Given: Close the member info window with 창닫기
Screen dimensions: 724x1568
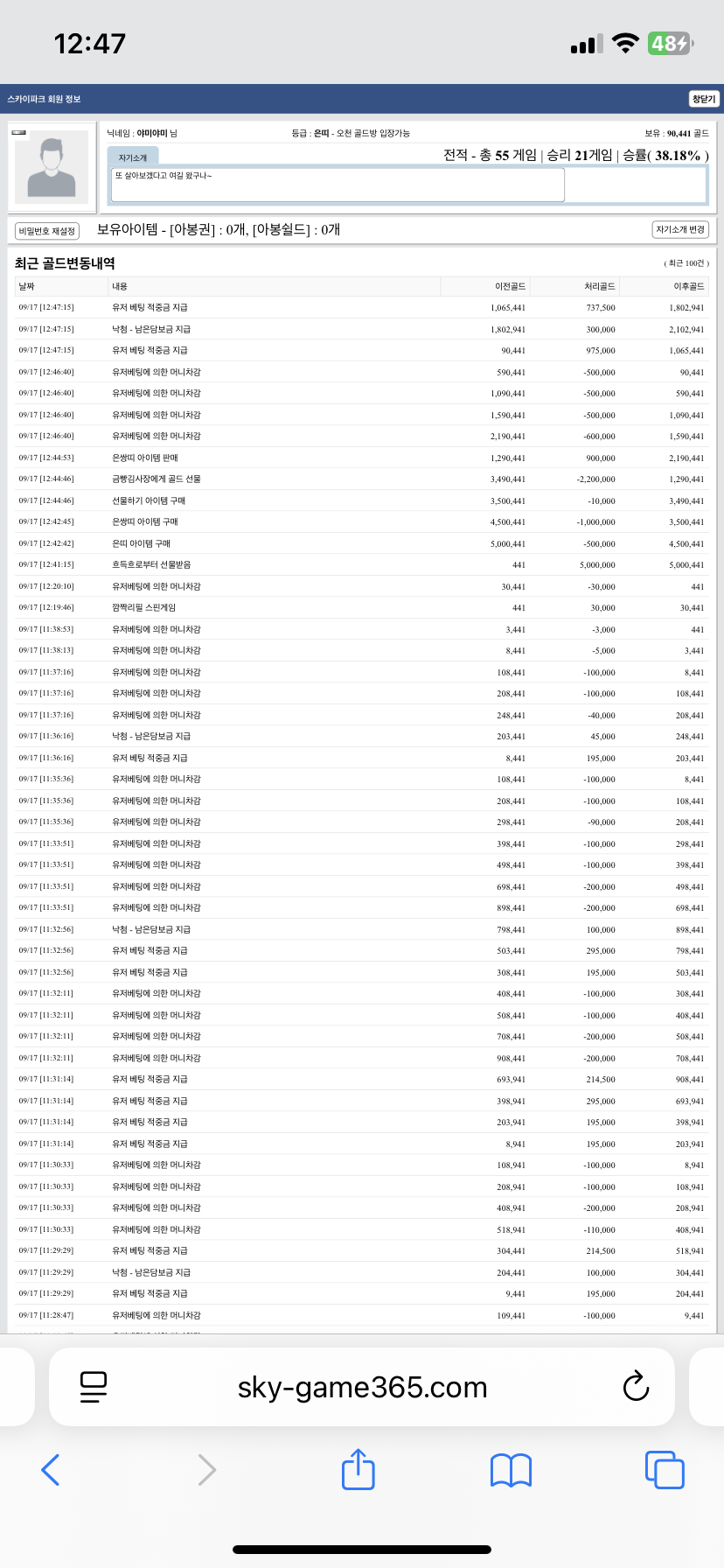Looking at the screenshot, I should 703,99.
